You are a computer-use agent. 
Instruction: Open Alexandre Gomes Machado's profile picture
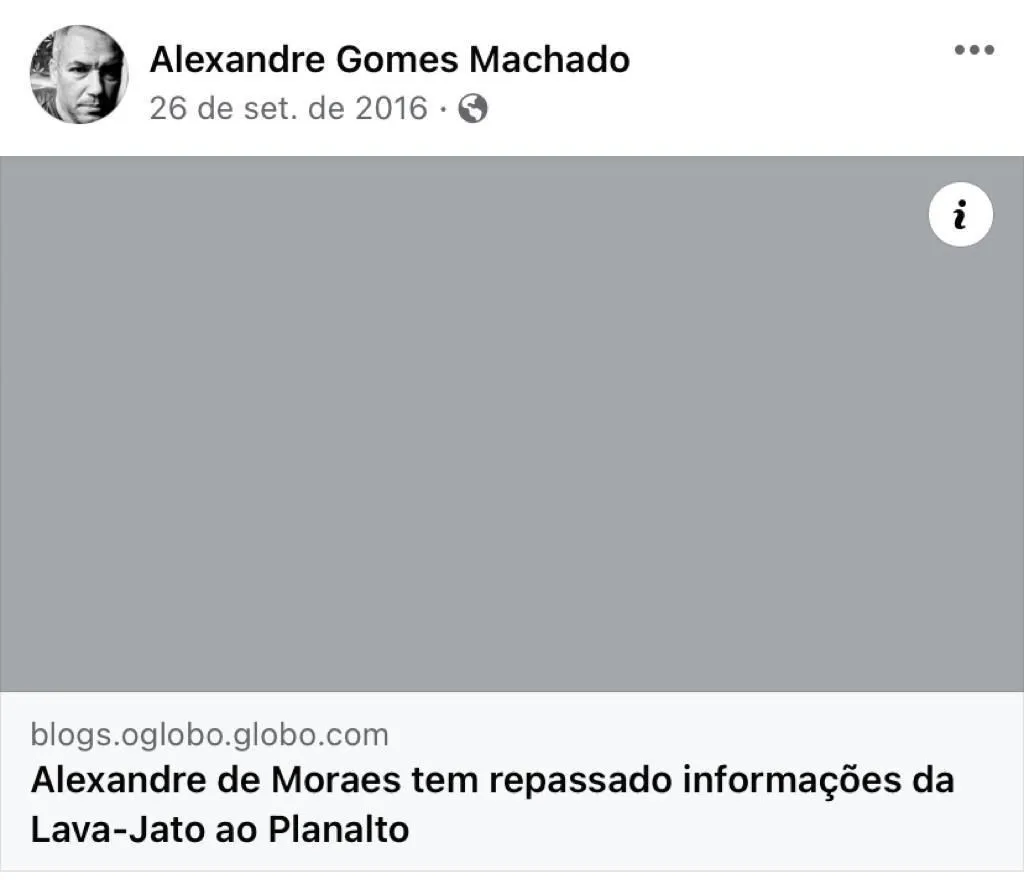pyautogui.click(x=79, y=75)
